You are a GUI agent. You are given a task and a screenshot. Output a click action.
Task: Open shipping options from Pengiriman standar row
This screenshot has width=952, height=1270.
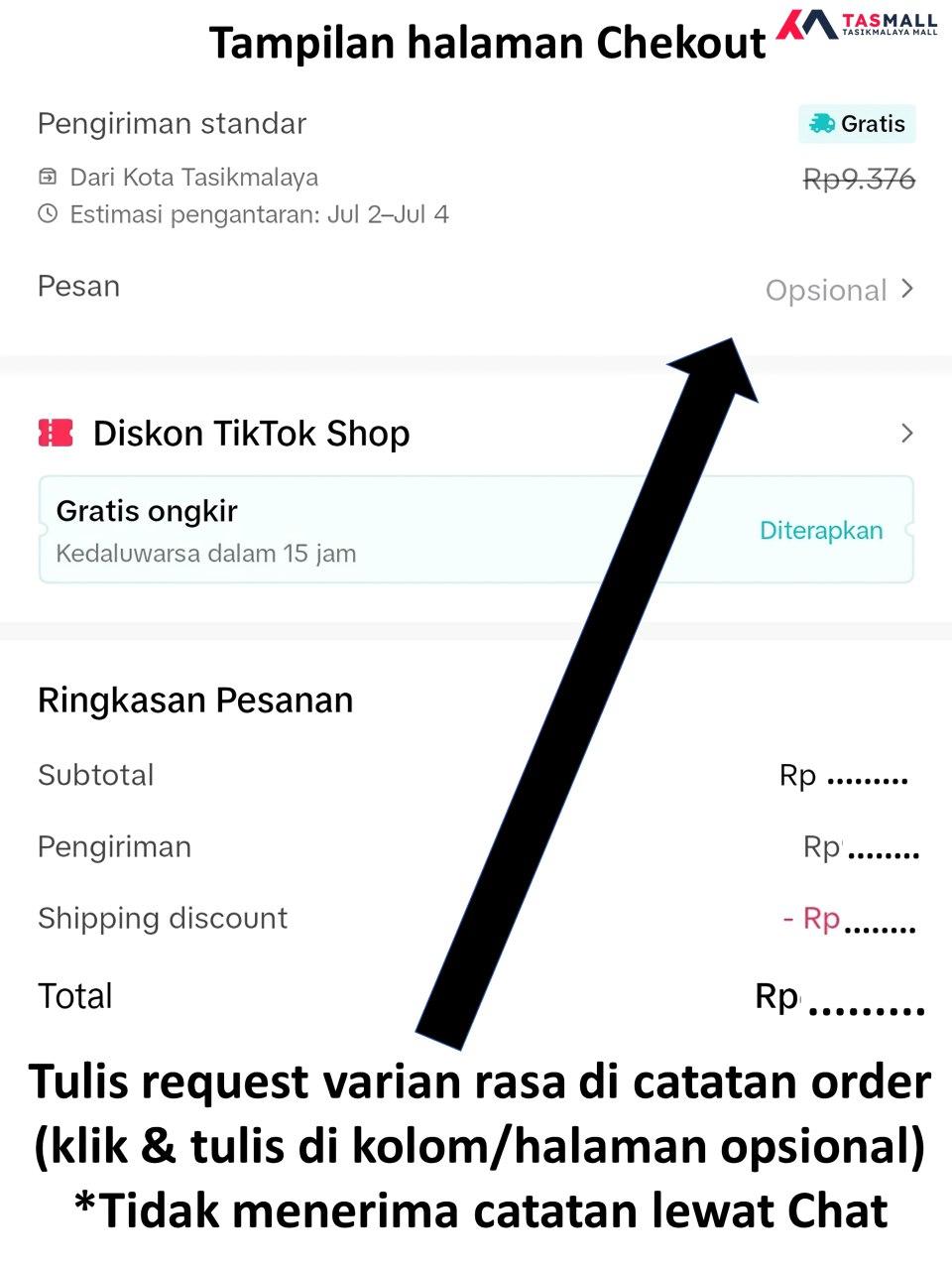(171, 123)
